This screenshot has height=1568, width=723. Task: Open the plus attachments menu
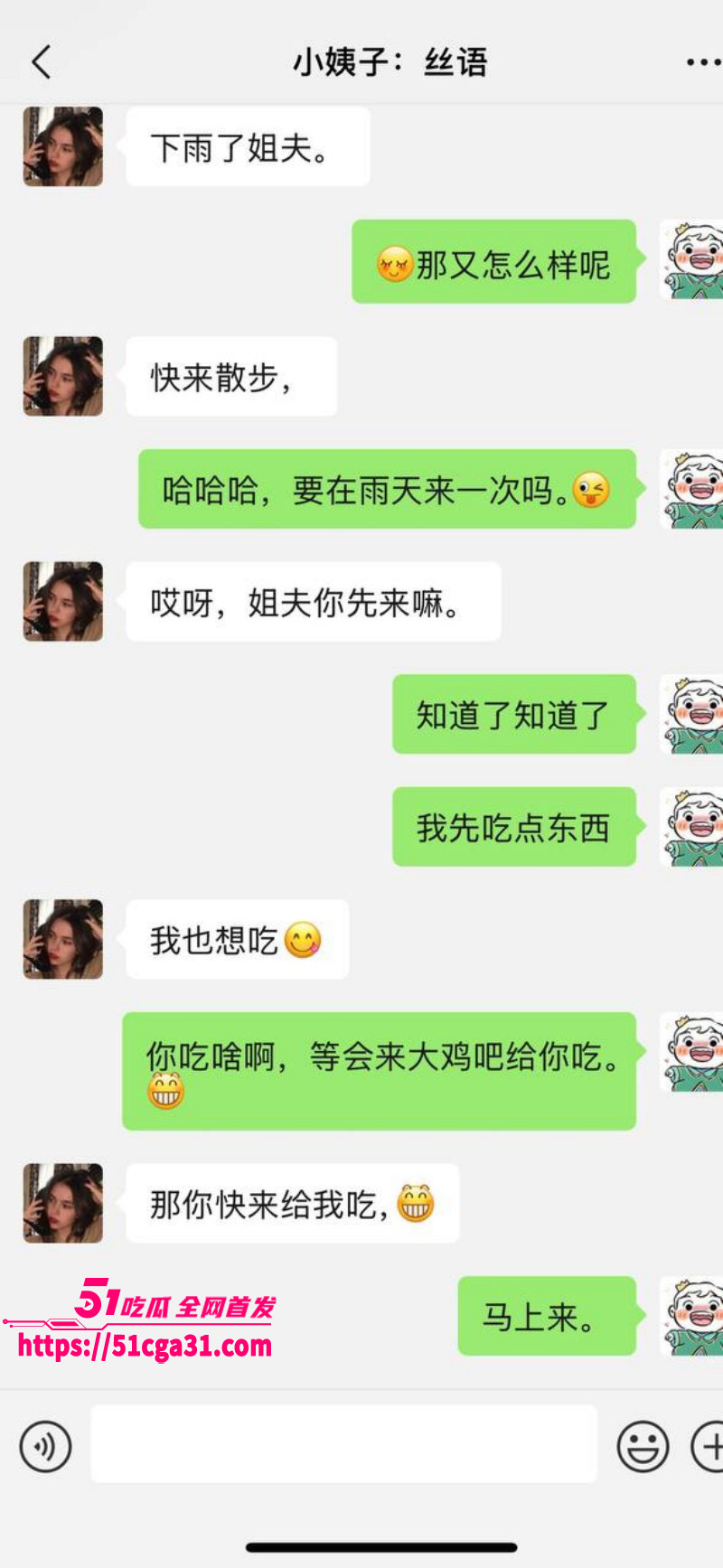click(x=708, y=1446)
